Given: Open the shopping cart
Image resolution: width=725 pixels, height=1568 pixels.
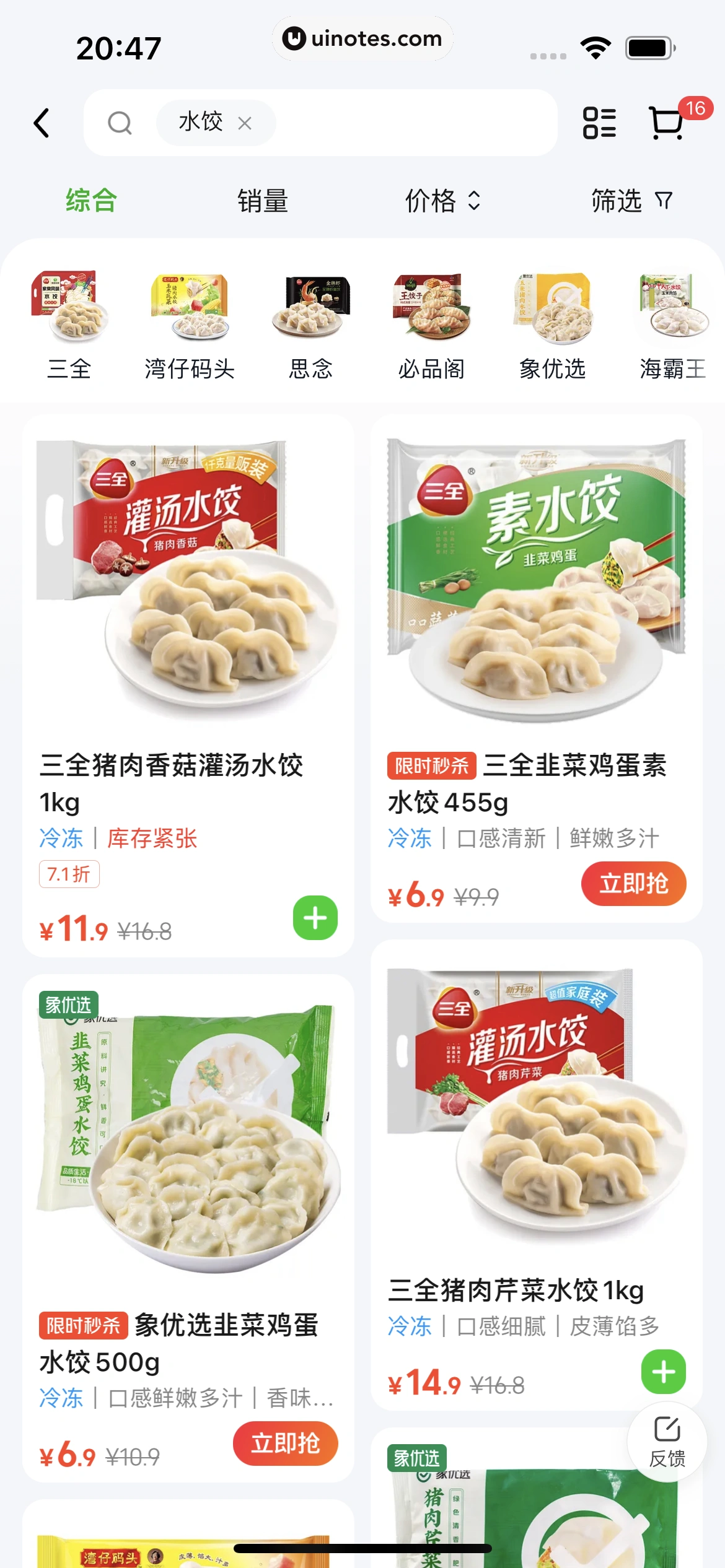Looking at the screenshot, I should click(x=667, y=123).
